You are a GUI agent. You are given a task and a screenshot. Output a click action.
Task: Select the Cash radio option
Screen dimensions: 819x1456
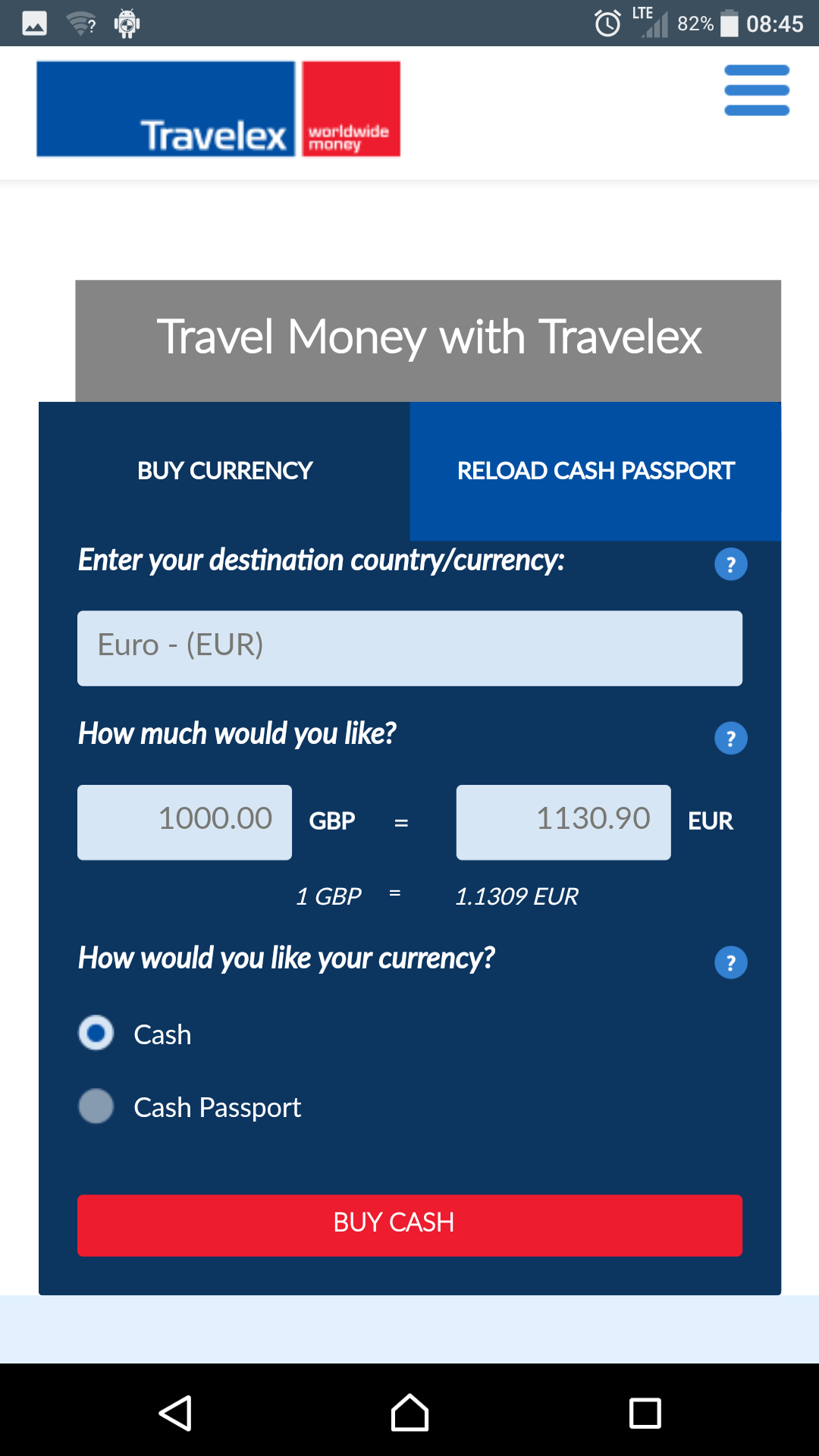tap(96, 1033)
